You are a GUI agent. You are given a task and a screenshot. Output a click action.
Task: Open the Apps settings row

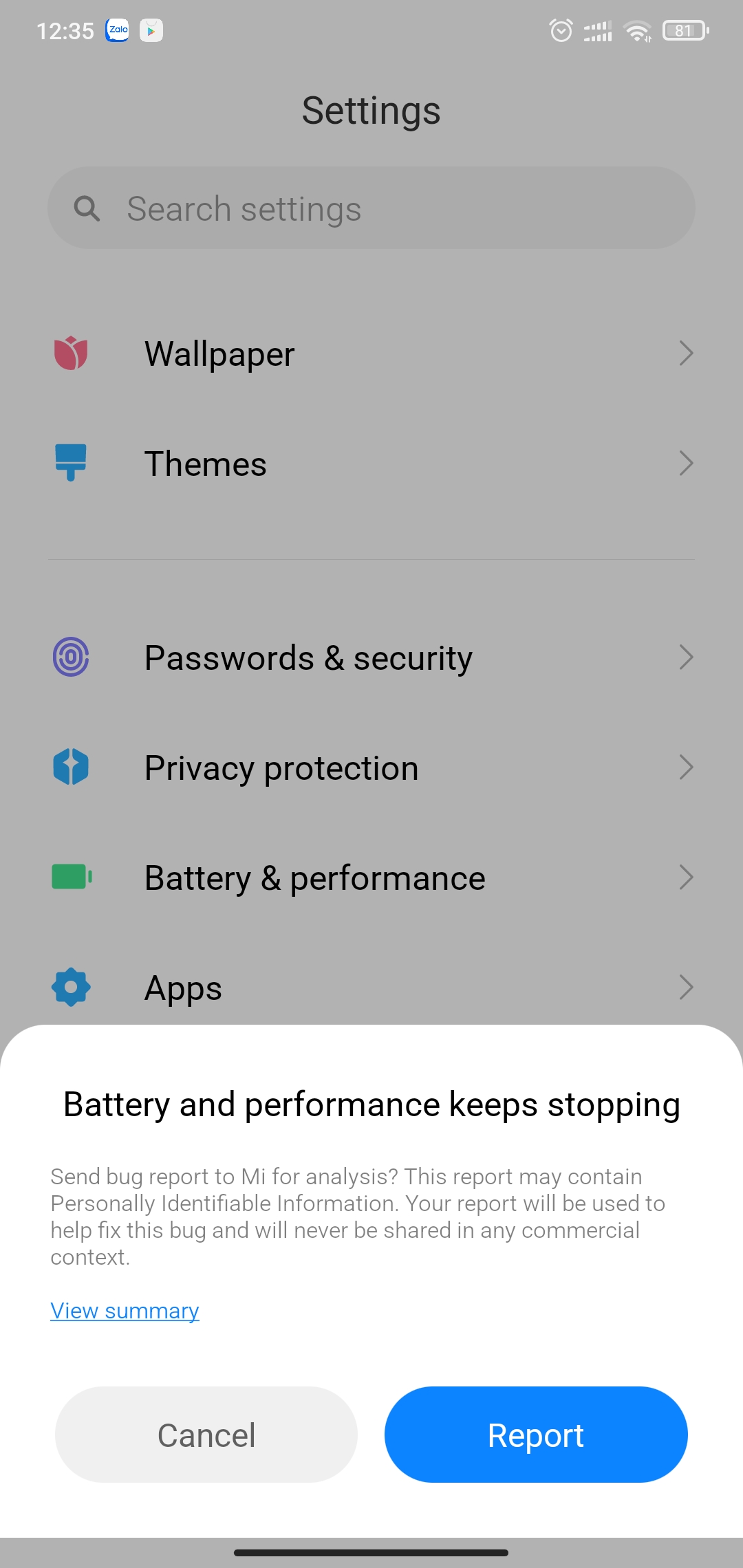[371, 988]
